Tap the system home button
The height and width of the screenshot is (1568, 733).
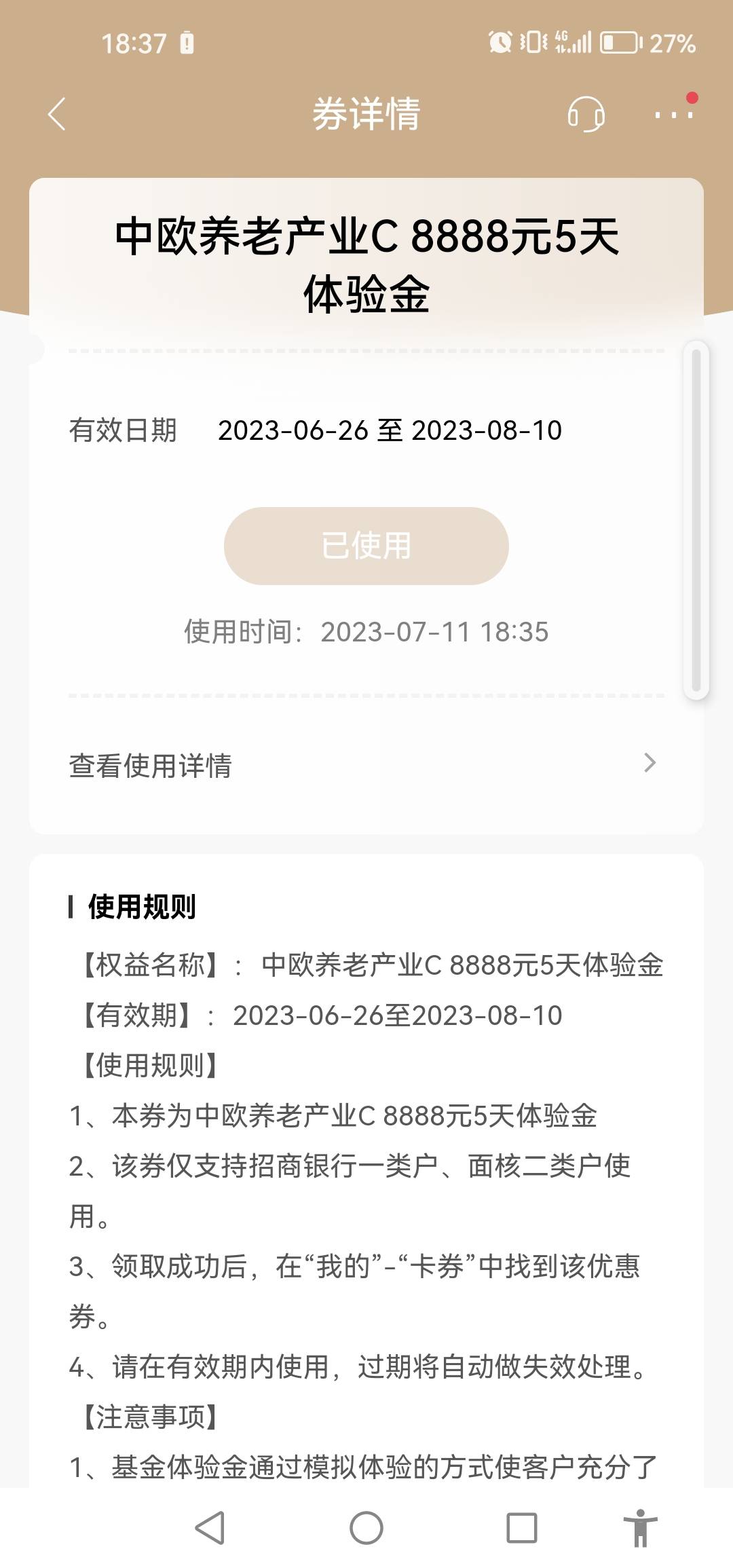point(366,1528)
